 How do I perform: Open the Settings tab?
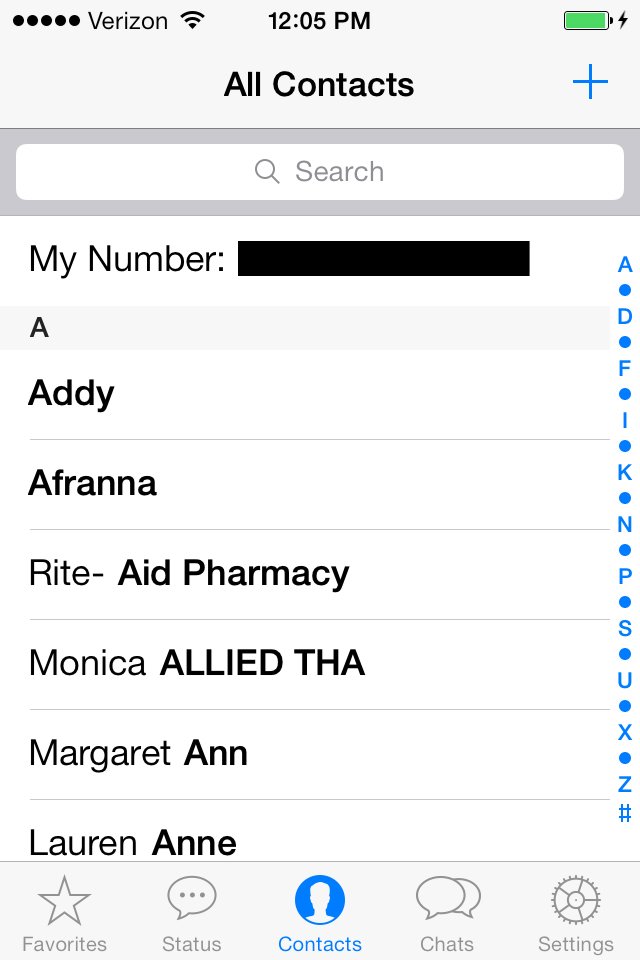575,912
